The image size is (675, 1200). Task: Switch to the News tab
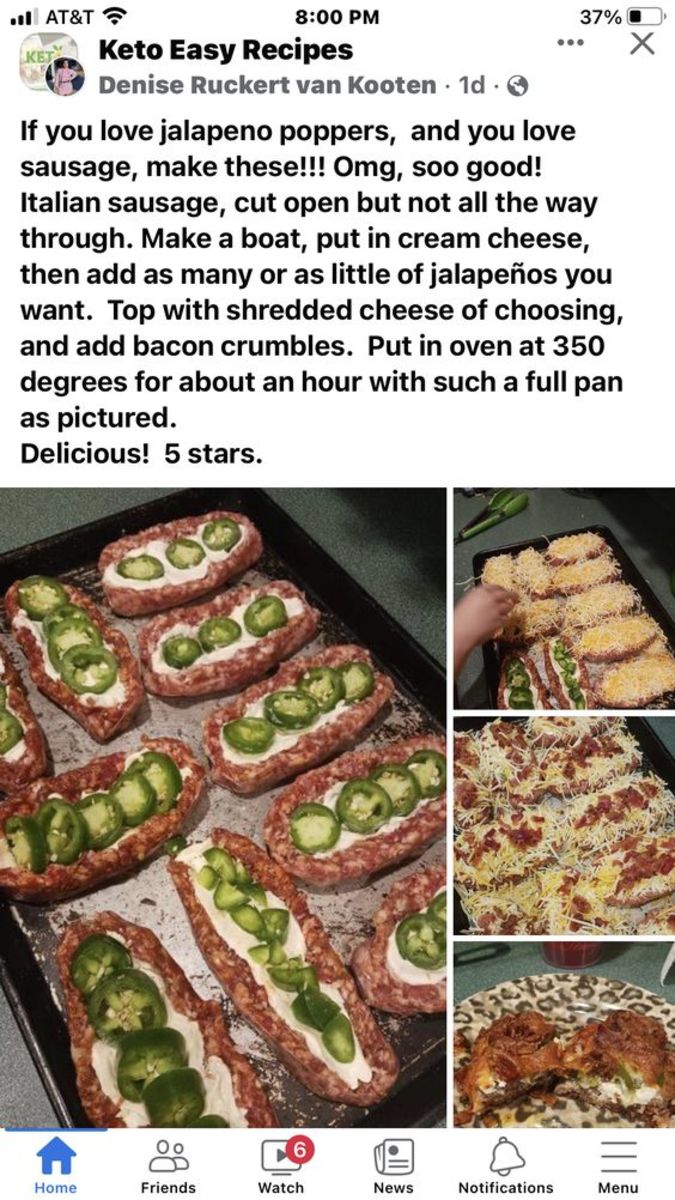tap(393, 1166)
